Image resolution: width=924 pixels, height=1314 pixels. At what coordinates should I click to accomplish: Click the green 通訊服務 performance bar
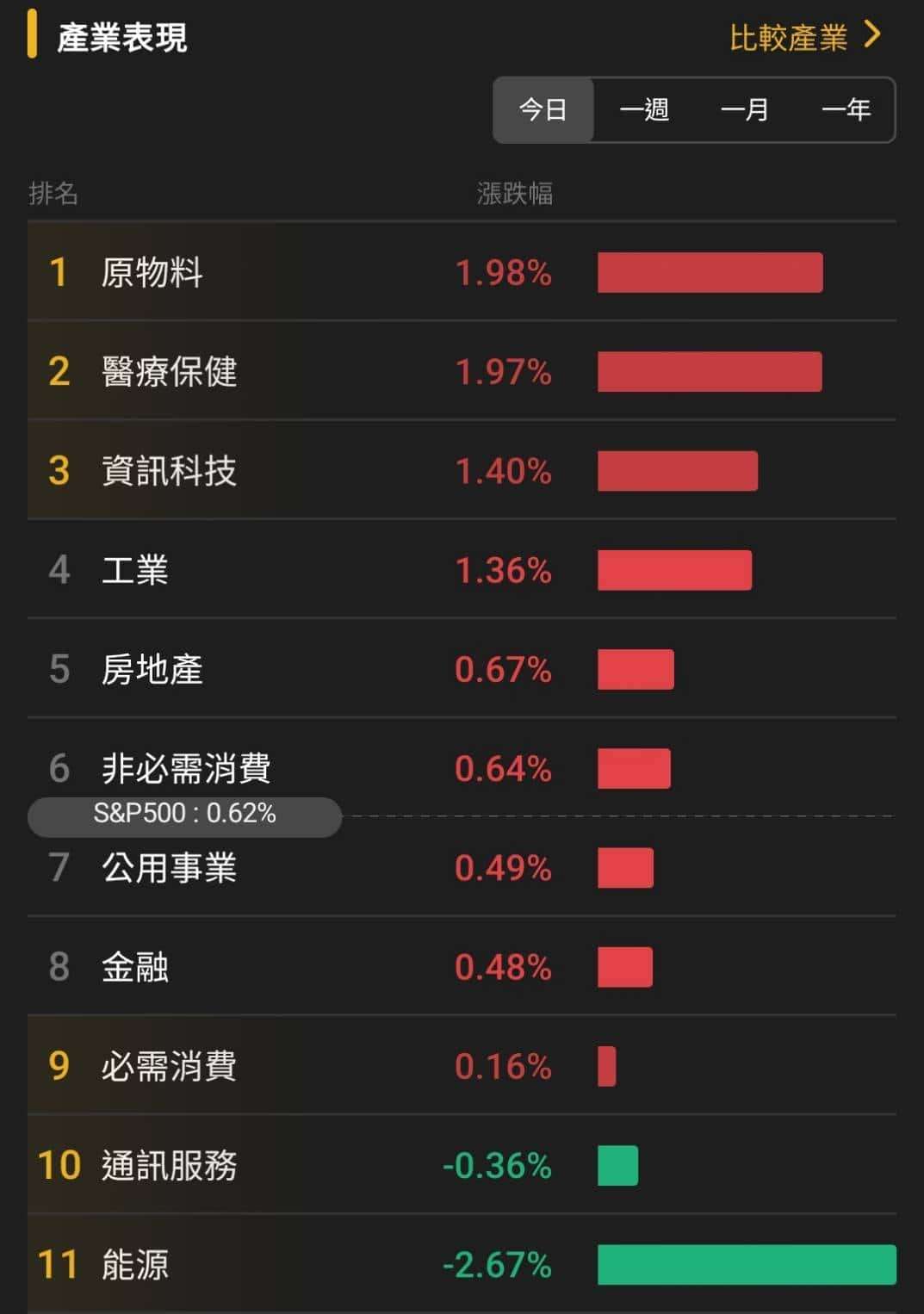point(617,1166)
